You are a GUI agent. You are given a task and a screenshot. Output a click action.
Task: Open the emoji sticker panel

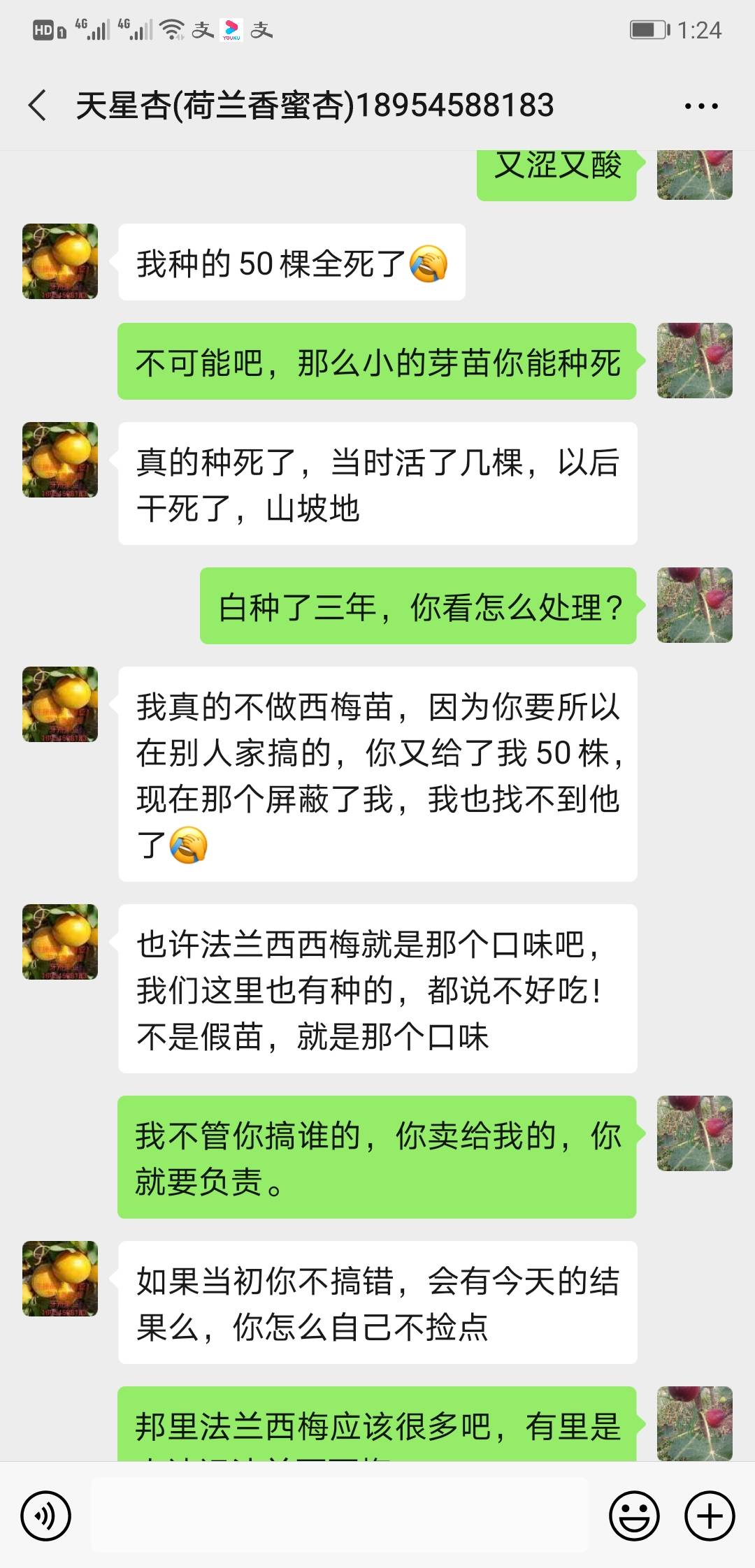tap(634, 1516)
